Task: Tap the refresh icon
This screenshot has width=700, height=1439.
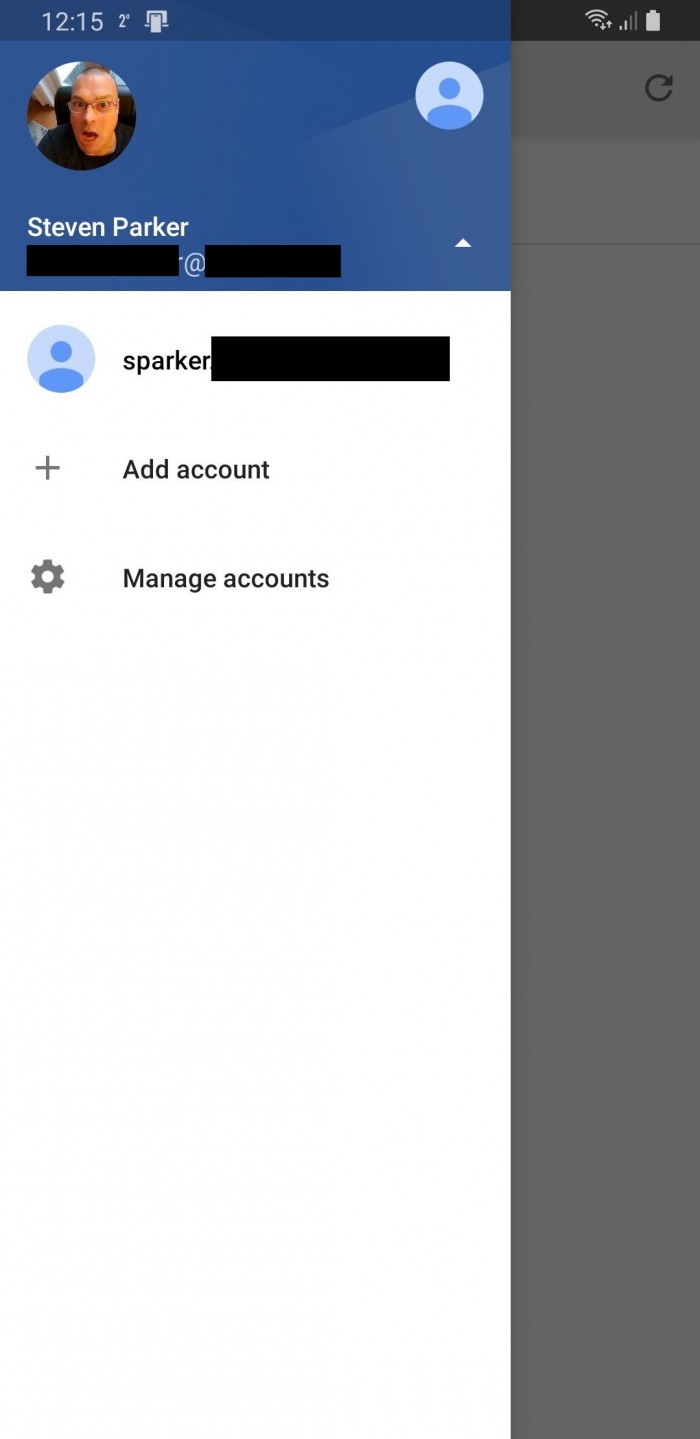Action: (x=658, y=88)
